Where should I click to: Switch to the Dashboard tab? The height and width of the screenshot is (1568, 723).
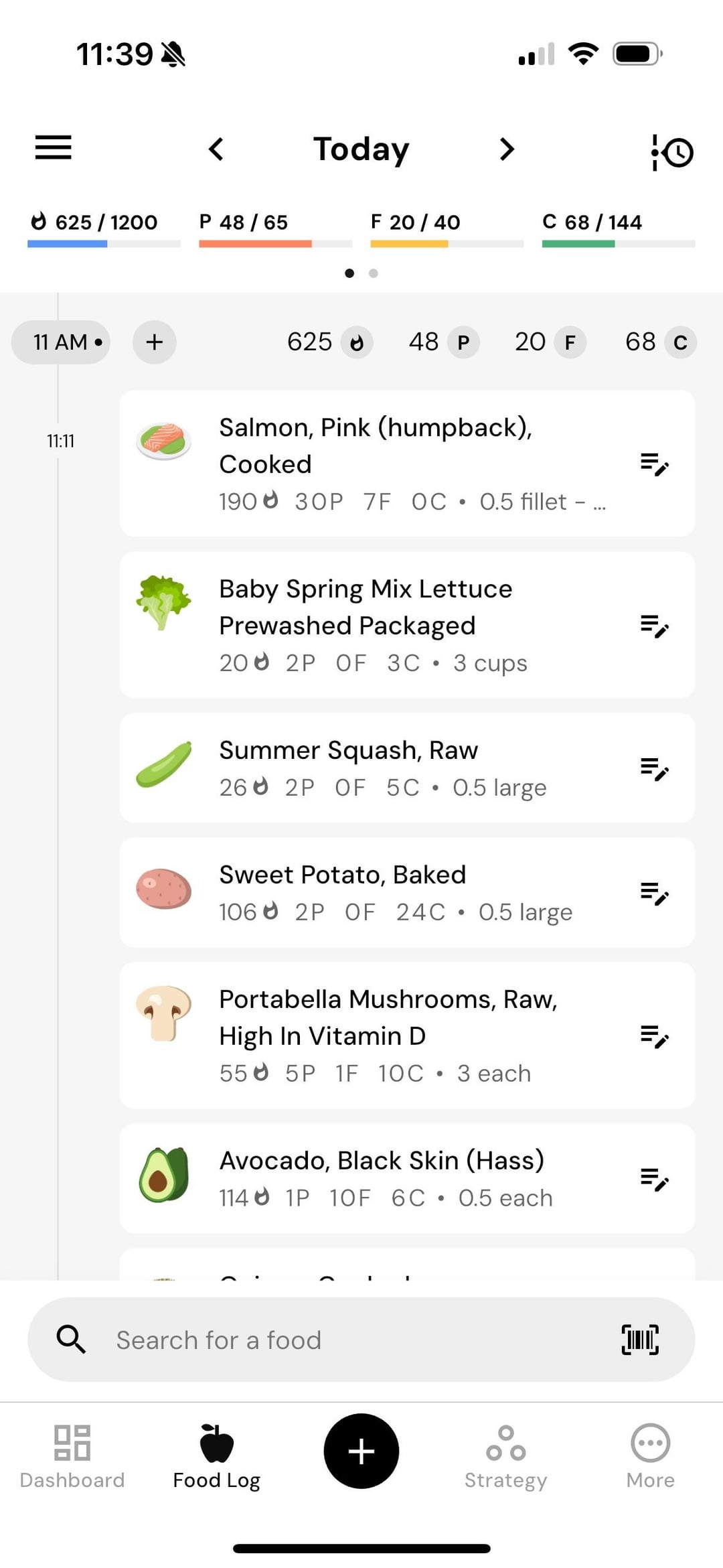[72, 1456]
